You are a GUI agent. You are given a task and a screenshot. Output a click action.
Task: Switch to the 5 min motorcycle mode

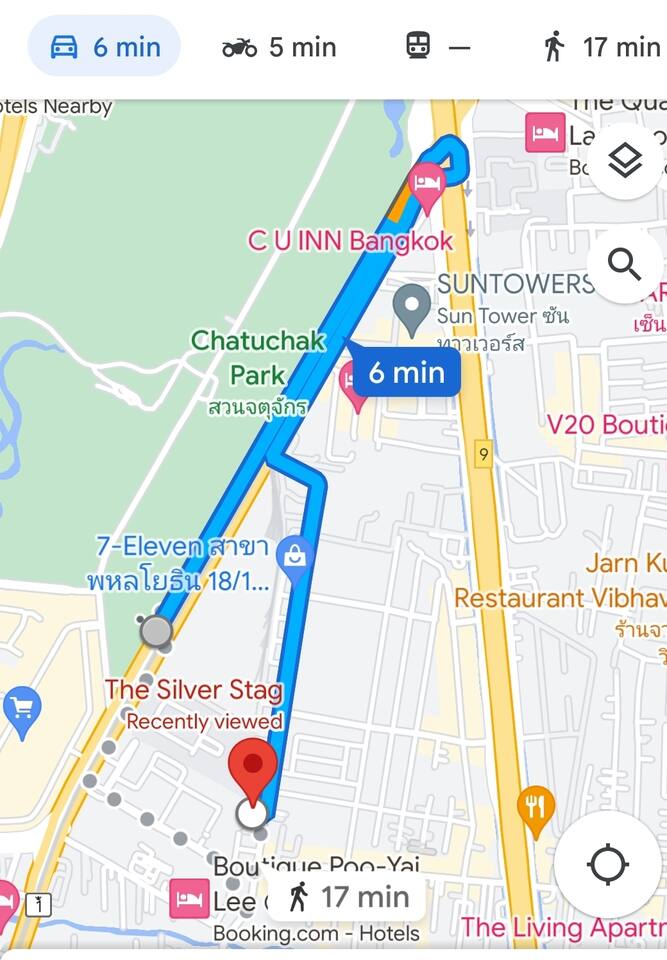[x=279, y=47]
